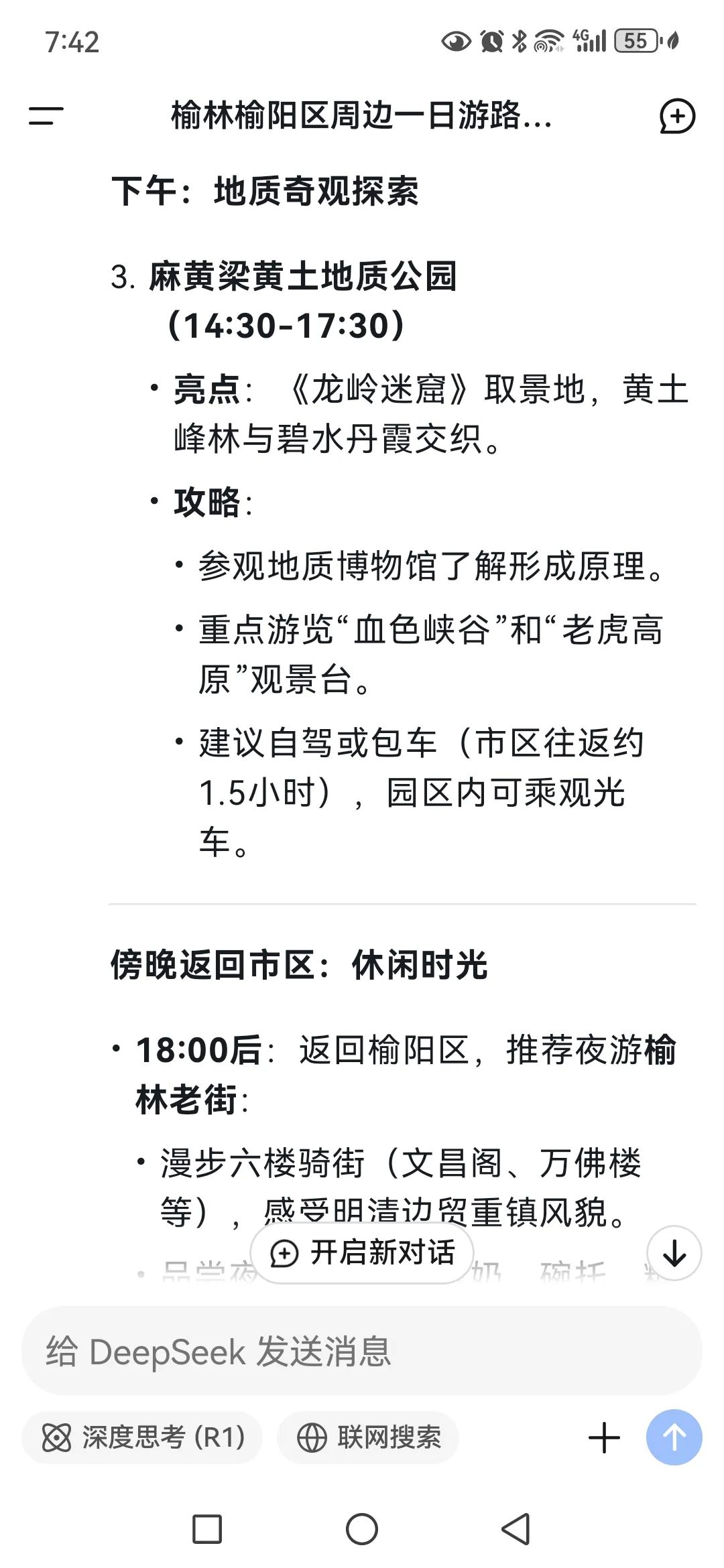Focus the 给 DeepSeek 发送消息 input field
Viewport: 724px width, 1568px height.
362,1352
